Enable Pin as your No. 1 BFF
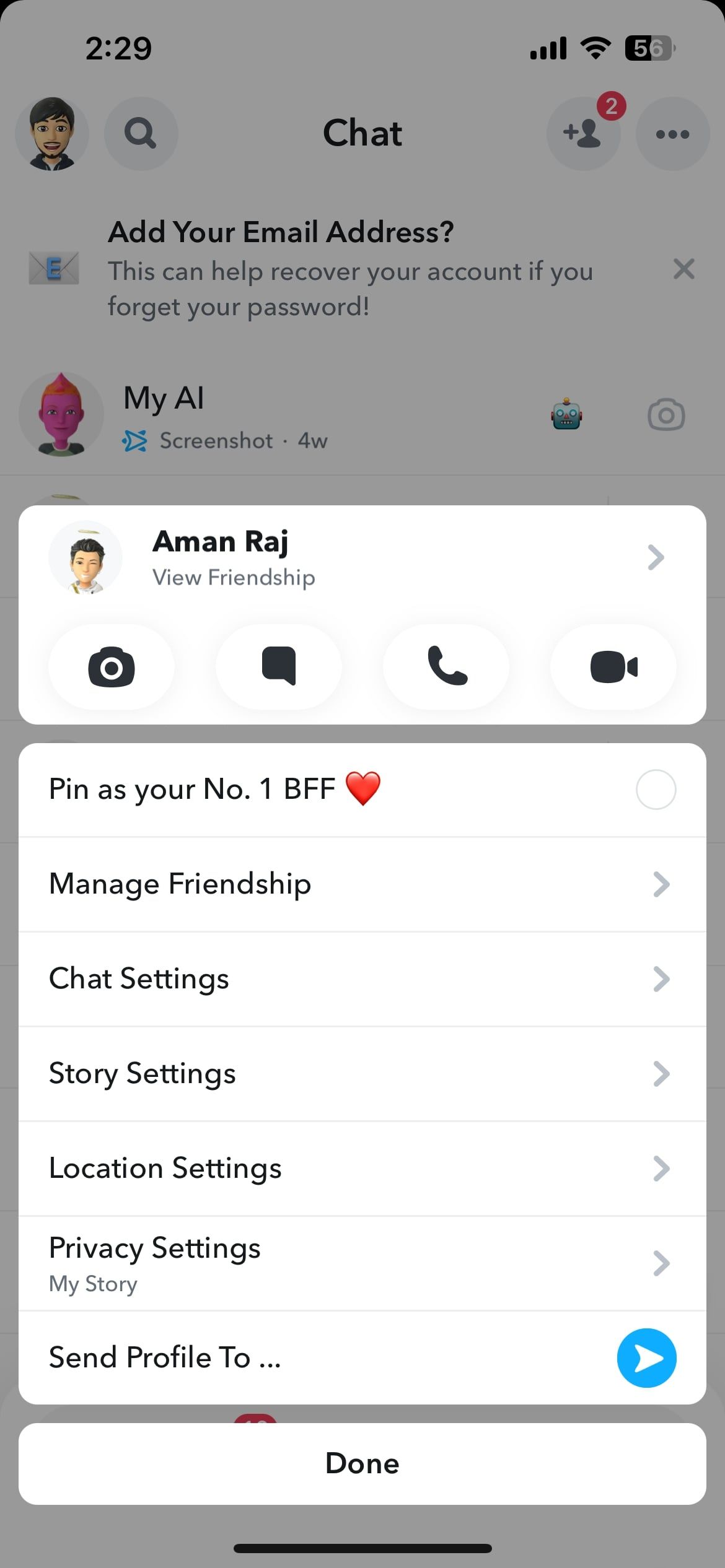This screenshot has width=725, height=1568. tap(656, 789)
